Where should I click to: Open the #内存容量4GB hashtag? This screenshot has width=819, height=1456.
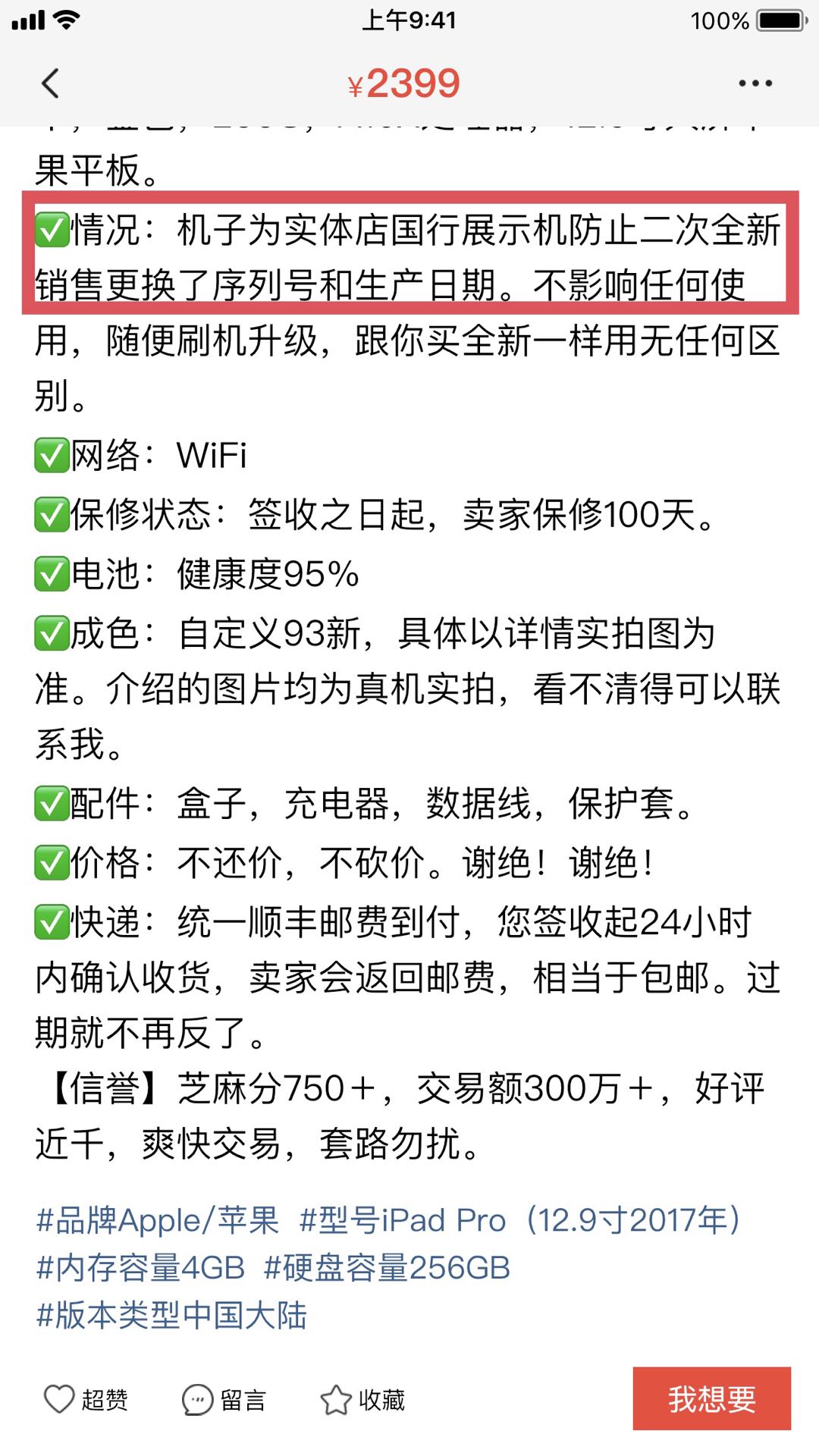(x=141, y=1267)
